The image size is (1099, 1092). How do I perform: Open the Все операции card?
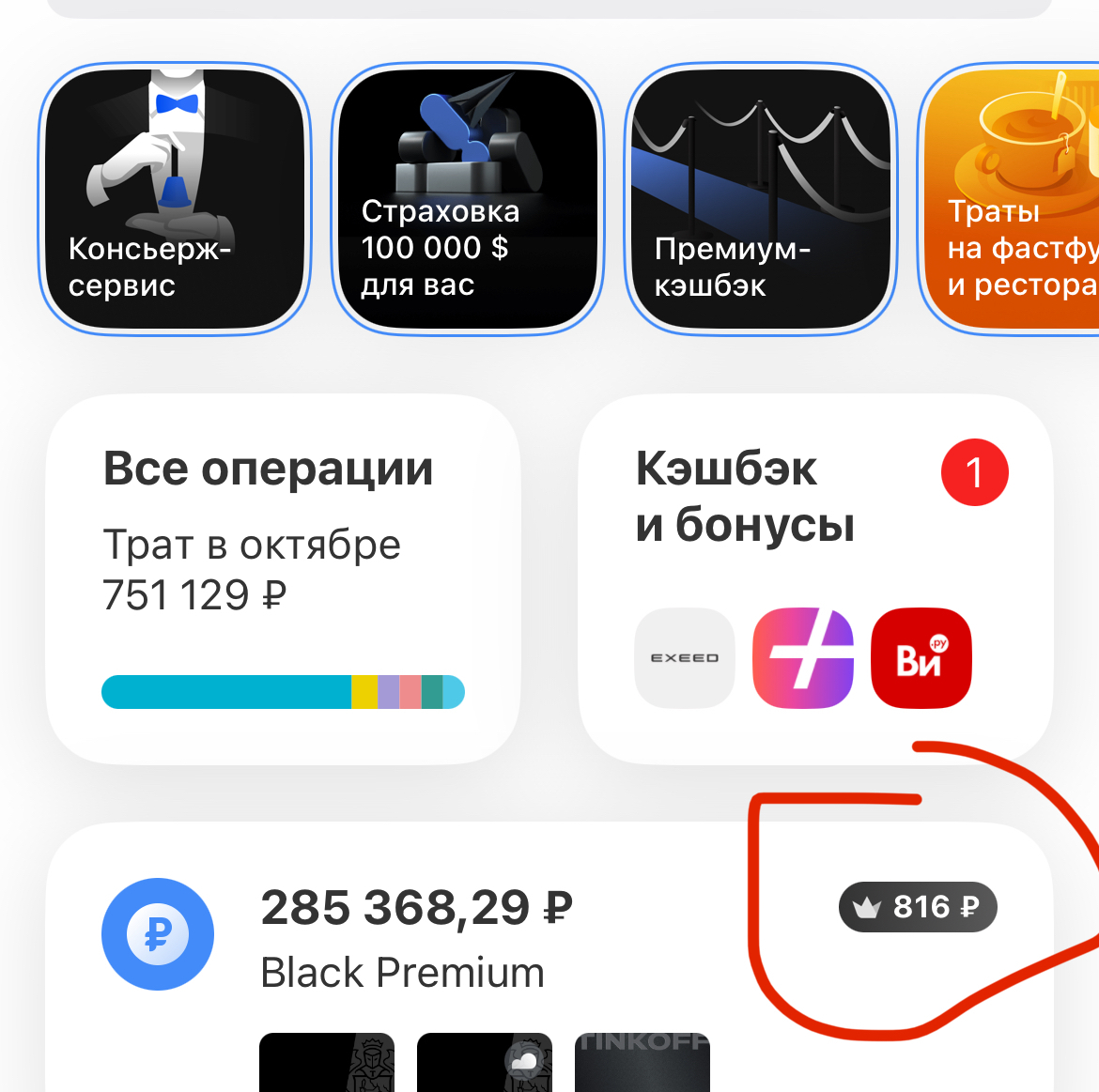tap(282, 579)
